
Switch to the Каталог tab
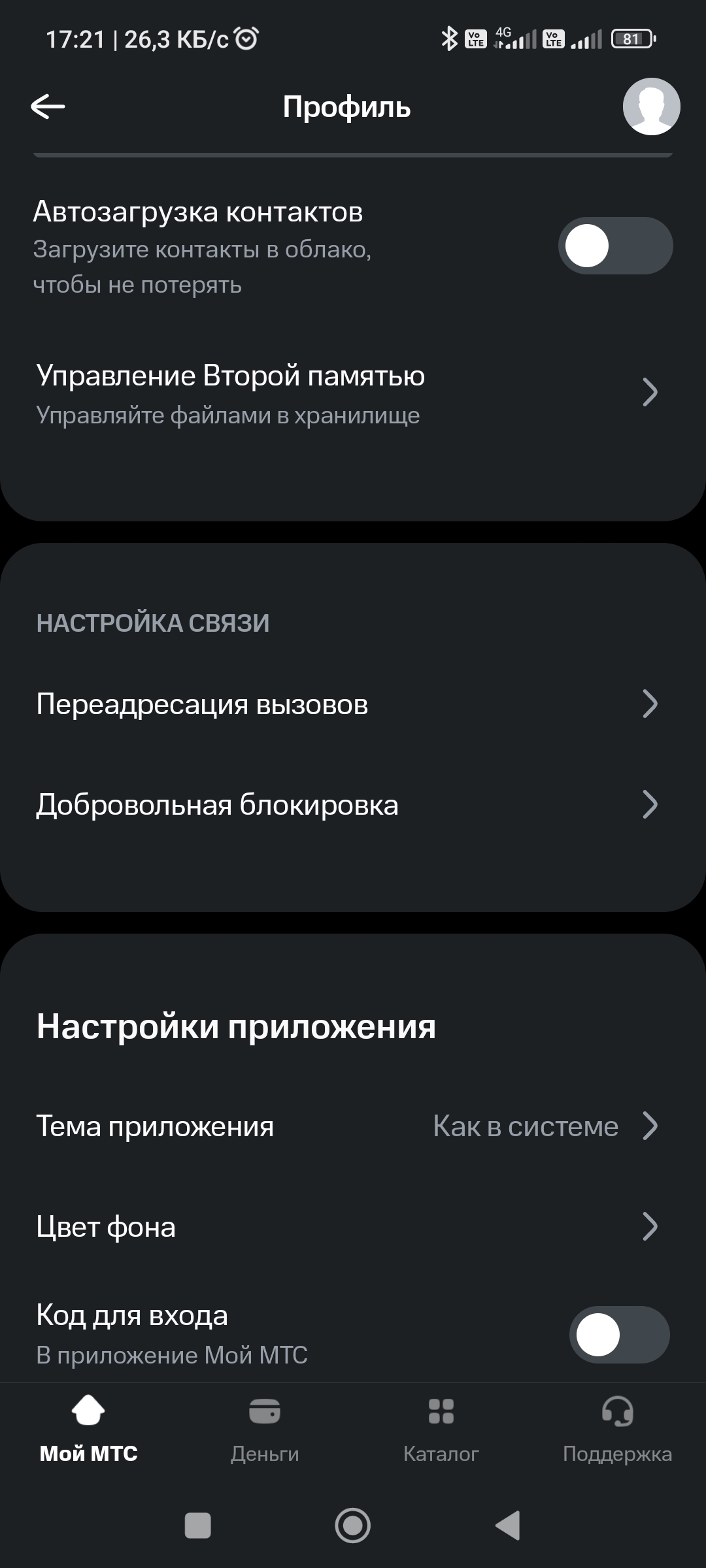pyautogui.click(x=441, y=1429)
